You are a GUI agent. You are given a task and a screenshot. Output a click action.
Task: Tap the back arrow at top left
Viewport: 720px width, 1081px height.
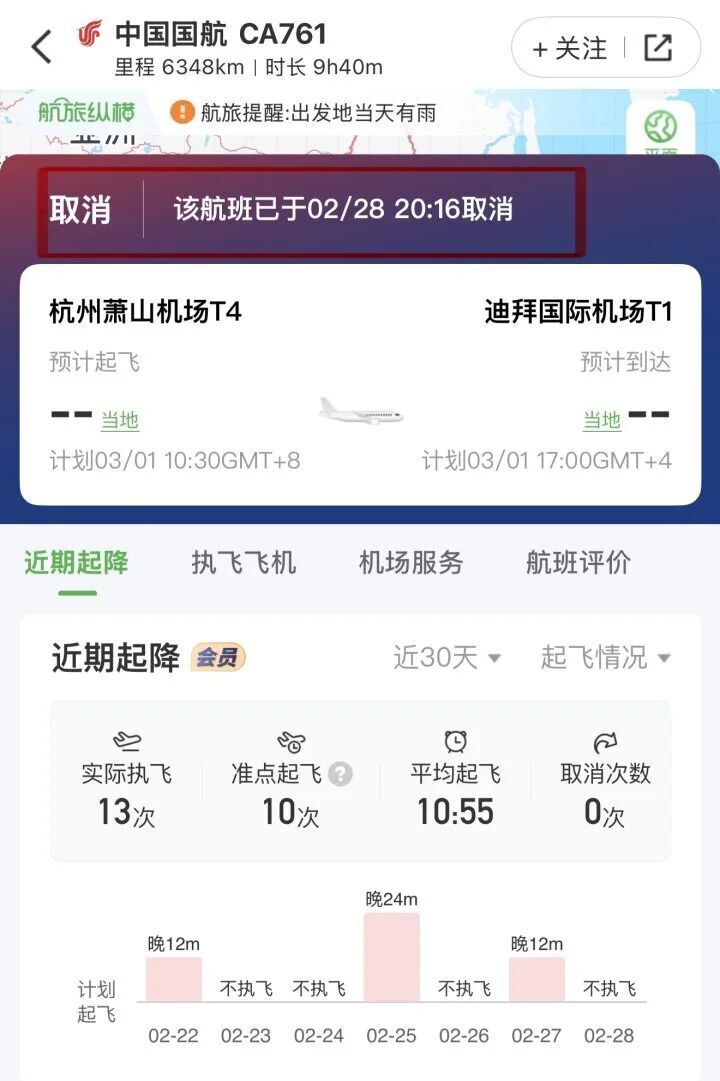coord(40,45)
